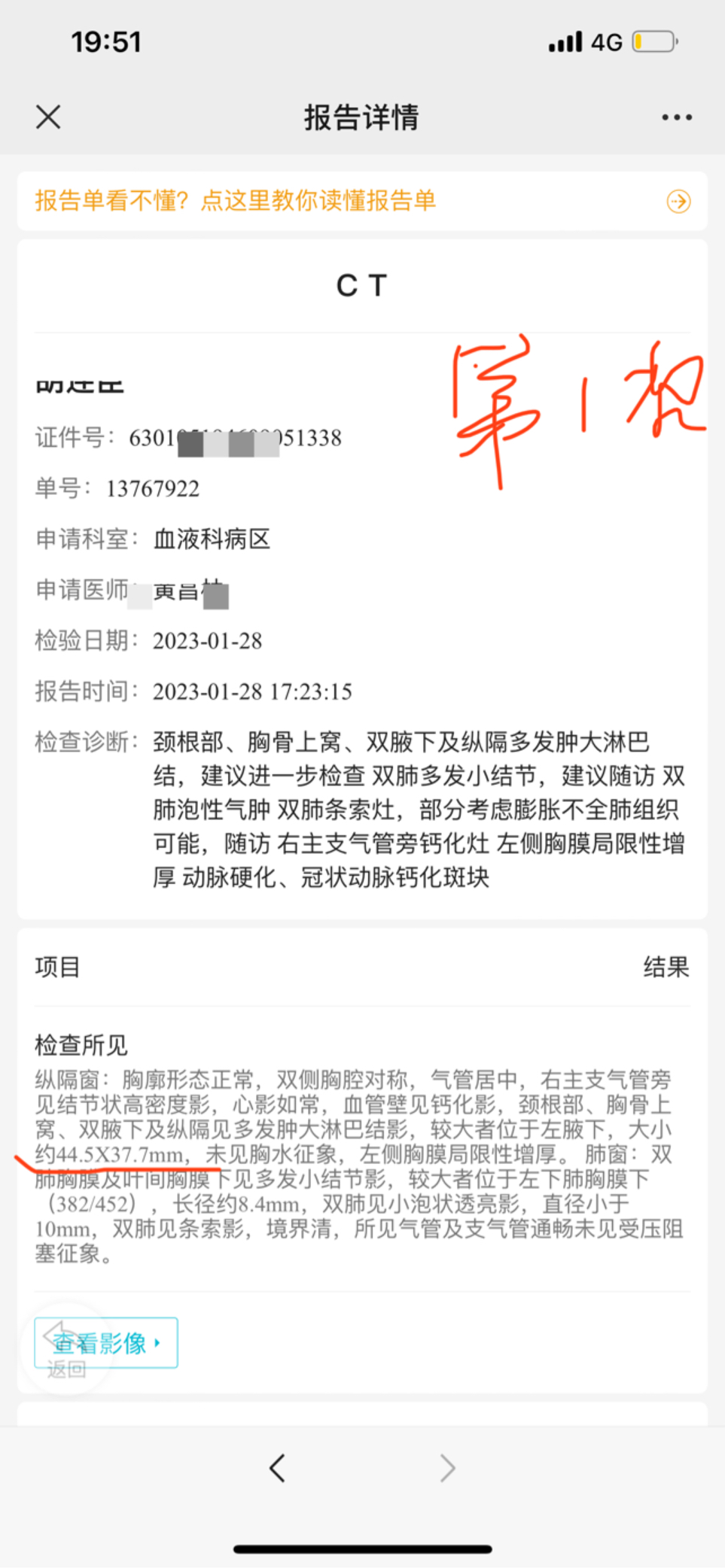This screenshot has width=725, height=1568.
Task: Tap the floating 返回 return button
Action: point(65,1348)
